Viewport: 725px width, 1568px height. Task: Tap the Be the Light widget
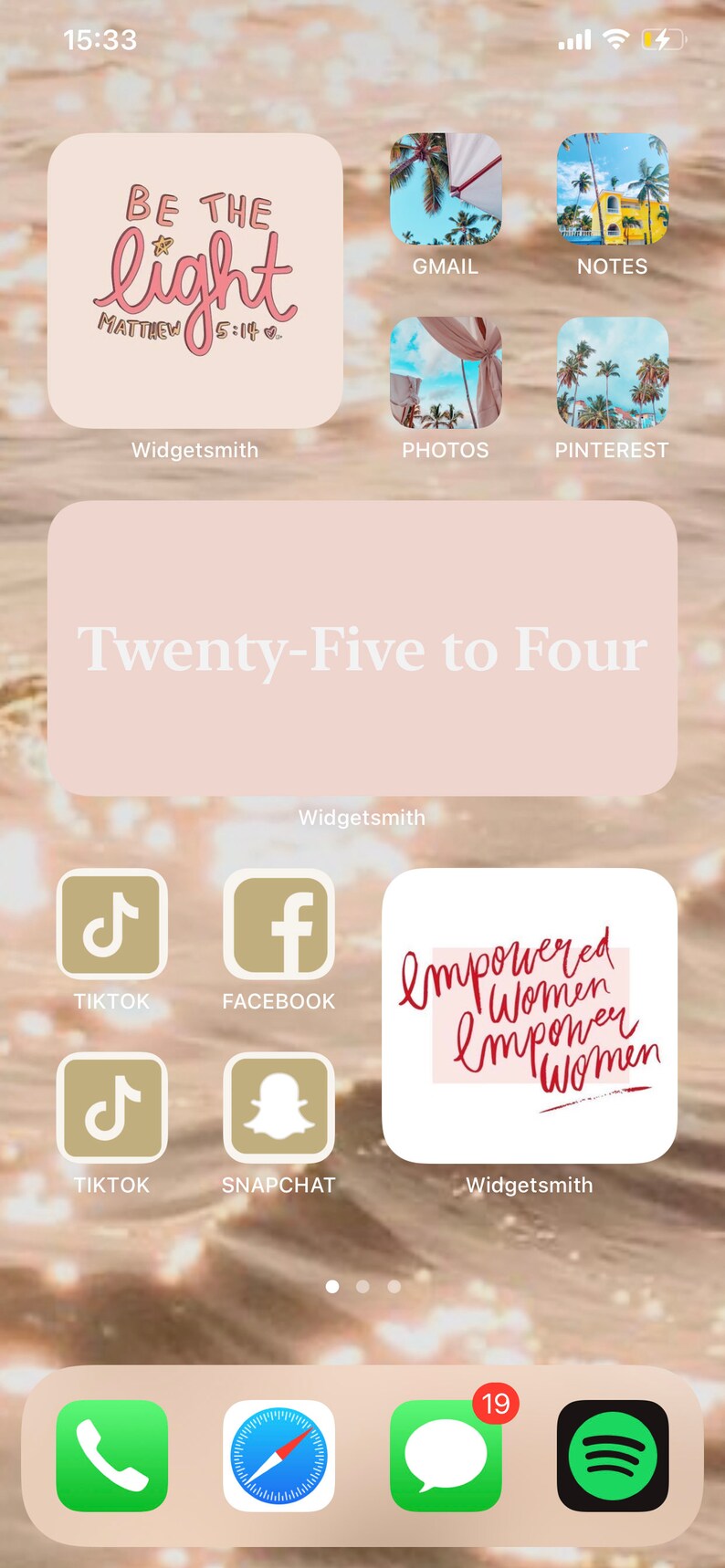pos(195,281)
